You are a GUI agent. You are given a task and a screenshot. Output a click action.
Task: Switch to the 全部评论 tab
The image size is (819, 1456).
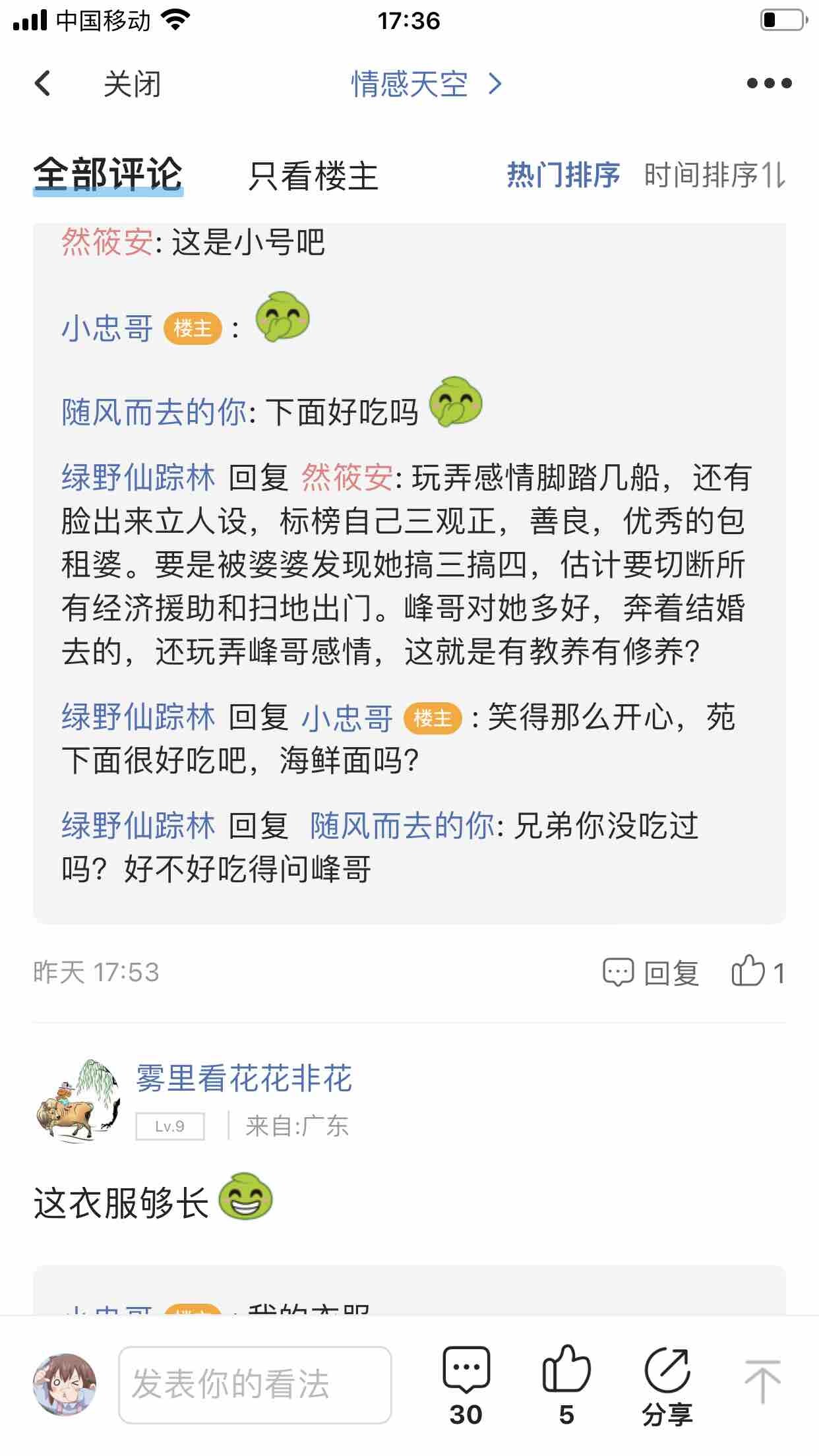[108, 175]
